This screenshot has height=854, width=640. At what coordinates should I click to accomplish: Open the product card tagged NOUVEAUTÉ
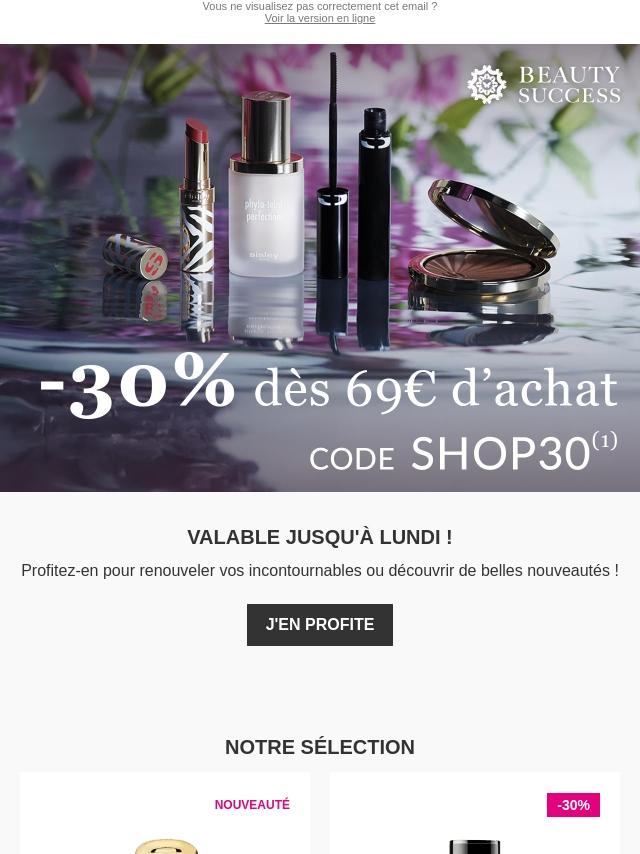point(165,820)
